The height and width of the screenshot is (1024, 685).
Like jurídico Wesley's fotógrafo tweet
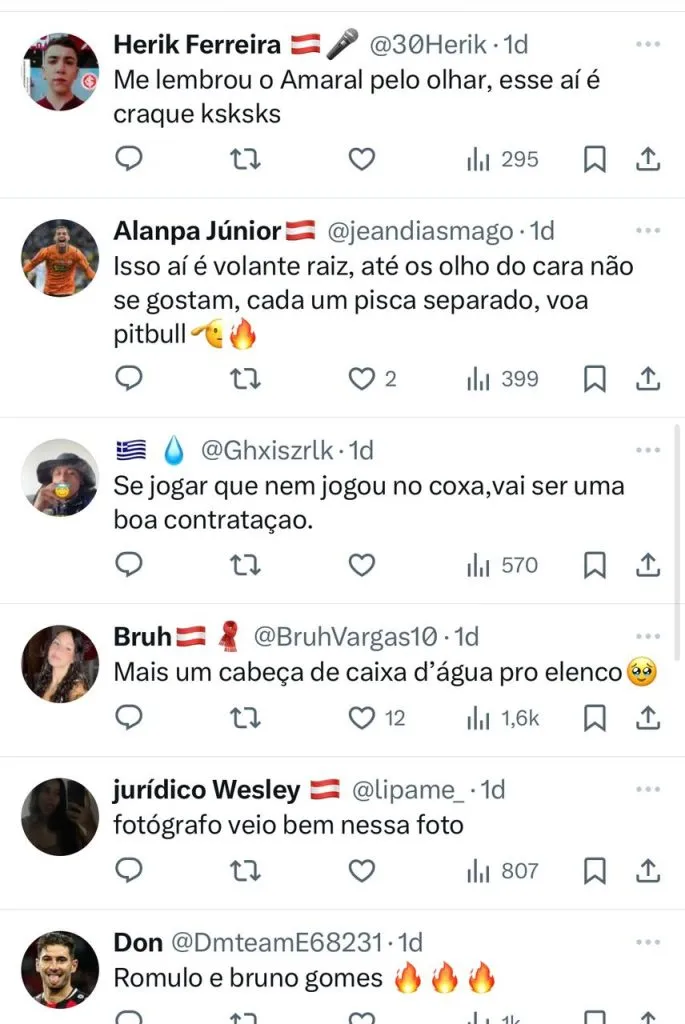[x=361, y=871]
